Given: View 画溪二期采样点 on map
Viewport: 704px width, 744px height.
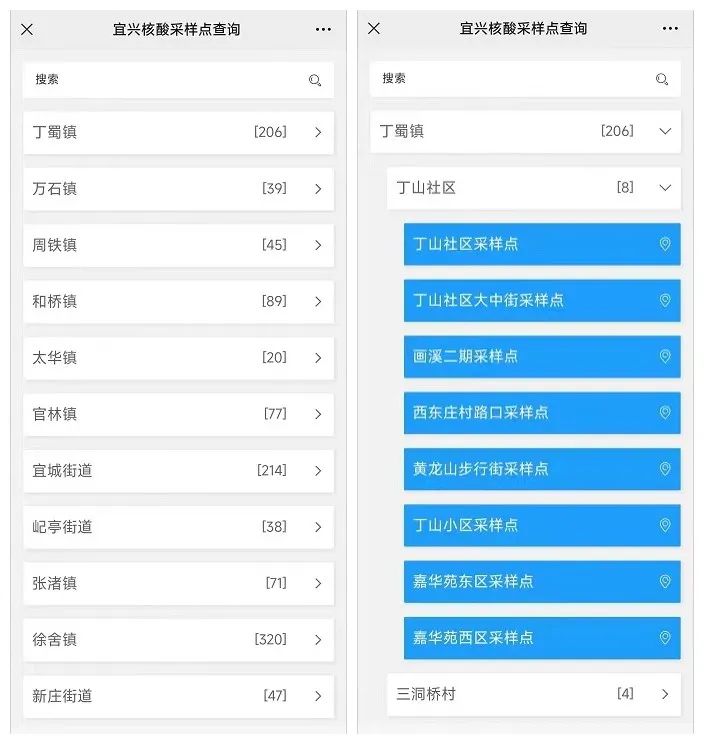Looking at the screenshot, I should pyautogui.click(x=541, y=356).
